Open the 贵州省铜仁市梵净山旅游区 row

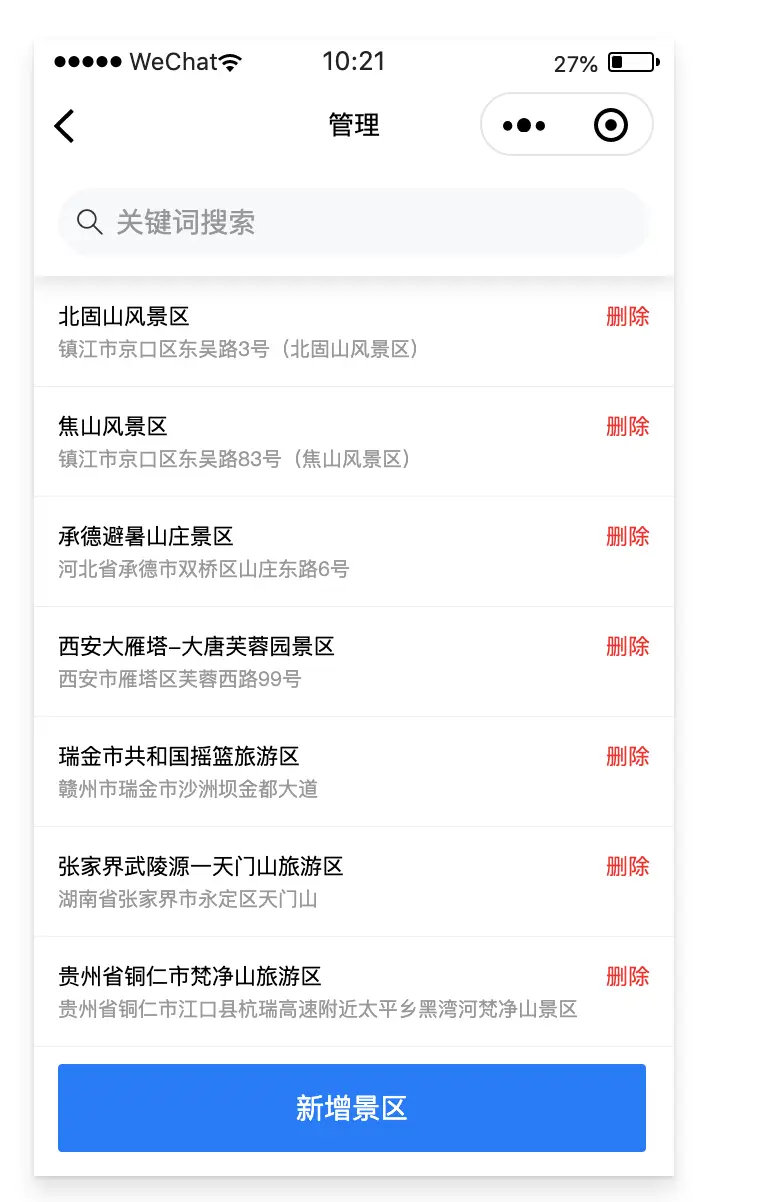tap(300, 992)
